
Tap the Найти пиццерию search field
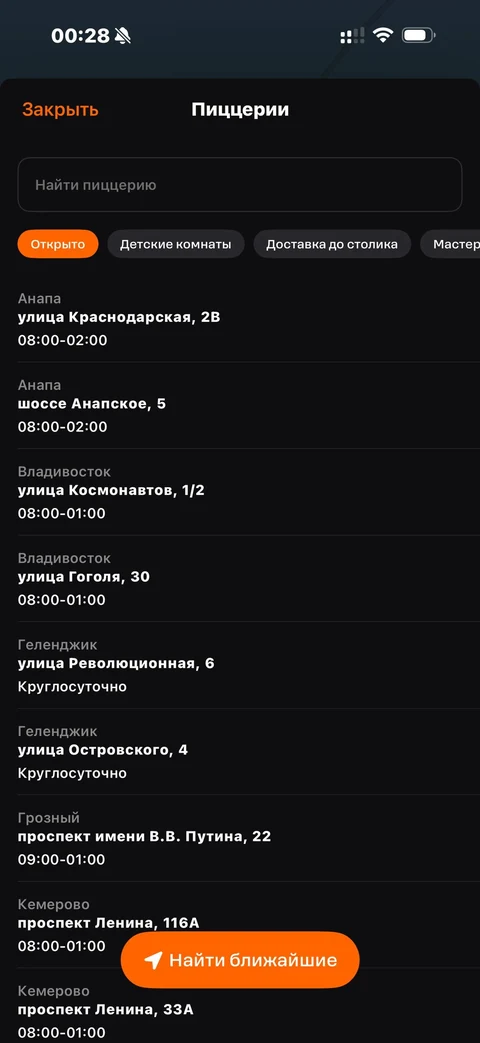[240, 185]
